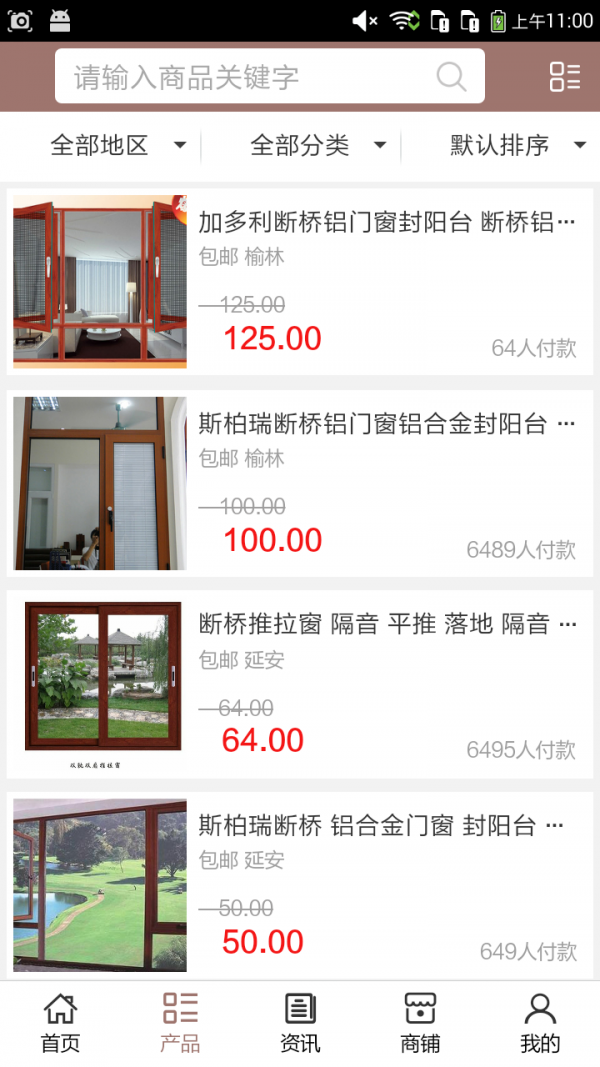
Task: Open the 默认排序 sorting dropdown
Action: click(515, 146)
